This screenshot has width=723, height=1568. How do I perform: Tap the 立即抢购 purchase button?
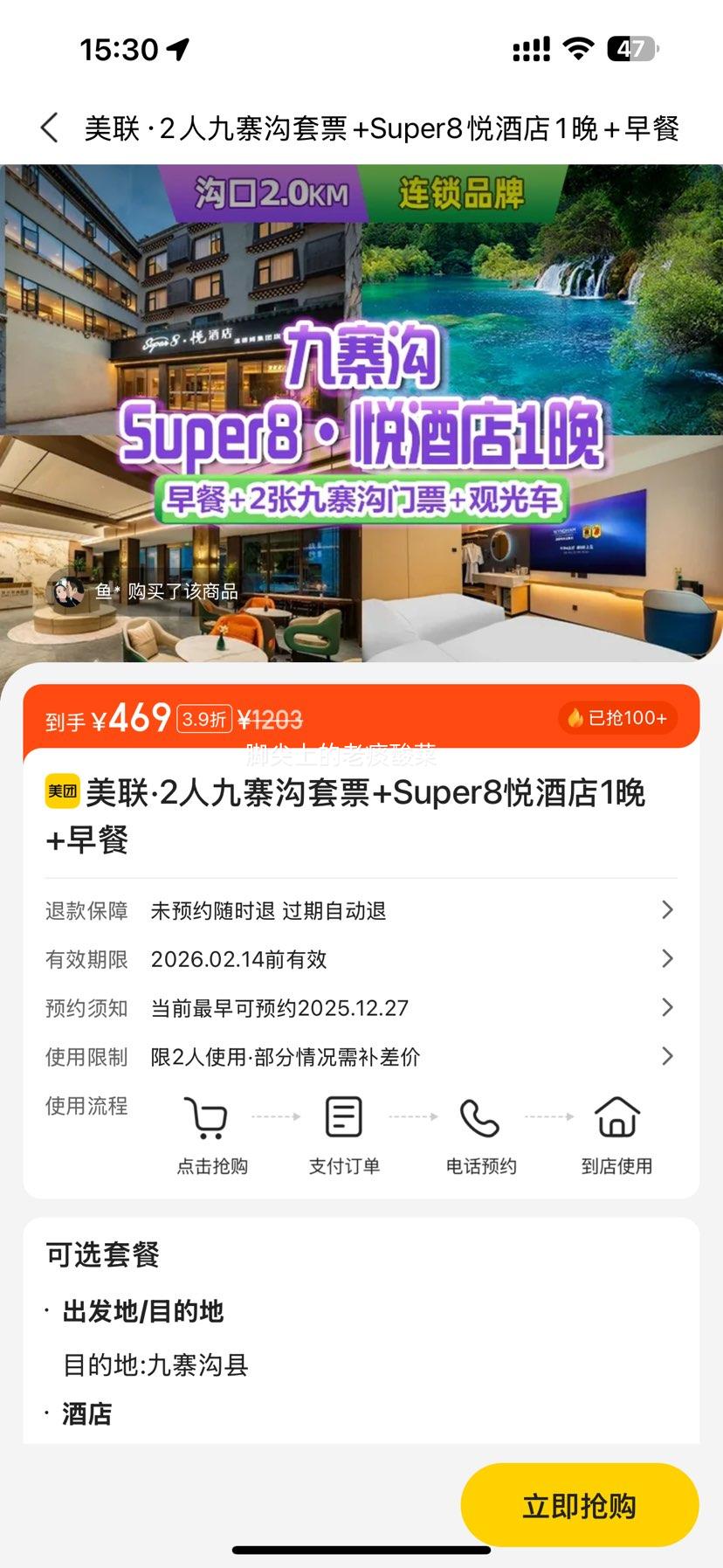pos(578,1504)
